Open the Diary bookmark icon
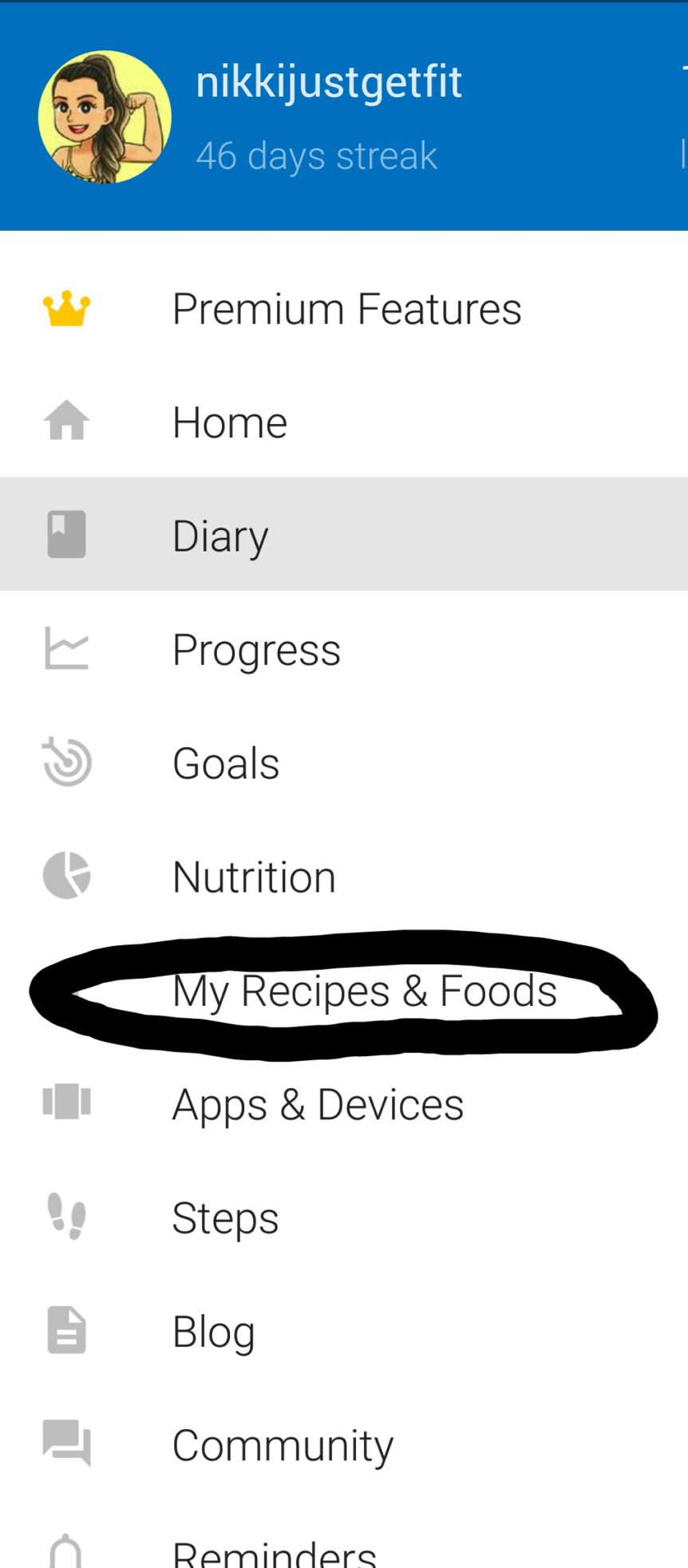 (67, 534)
